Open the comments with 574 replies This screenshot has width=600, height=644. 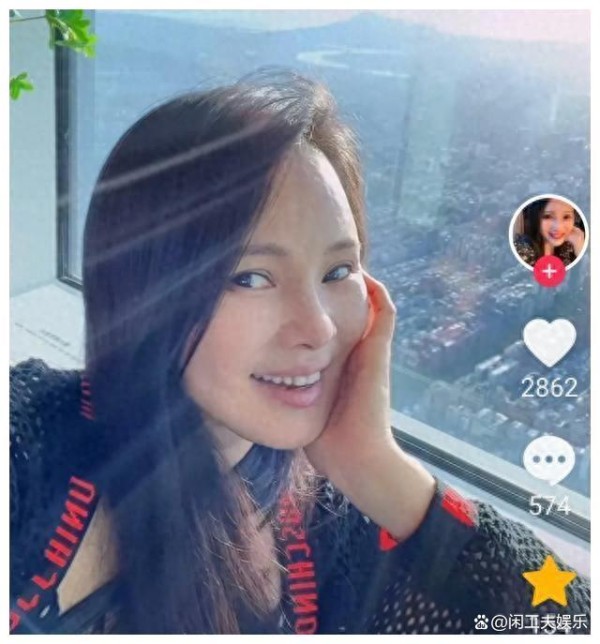550,460
